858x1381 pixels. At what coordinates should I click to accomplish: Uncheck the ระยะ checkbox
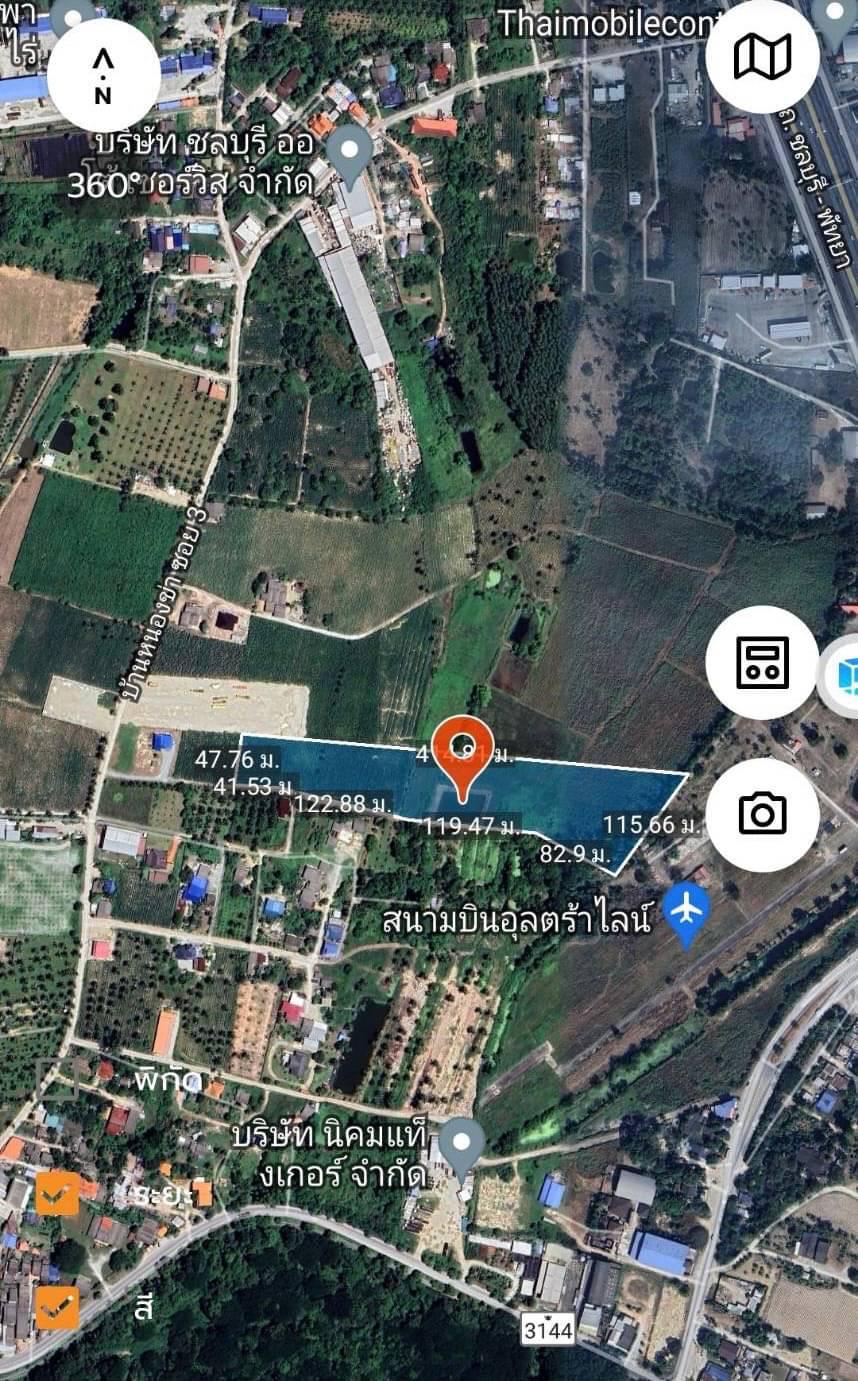[x=58, y=1193]
